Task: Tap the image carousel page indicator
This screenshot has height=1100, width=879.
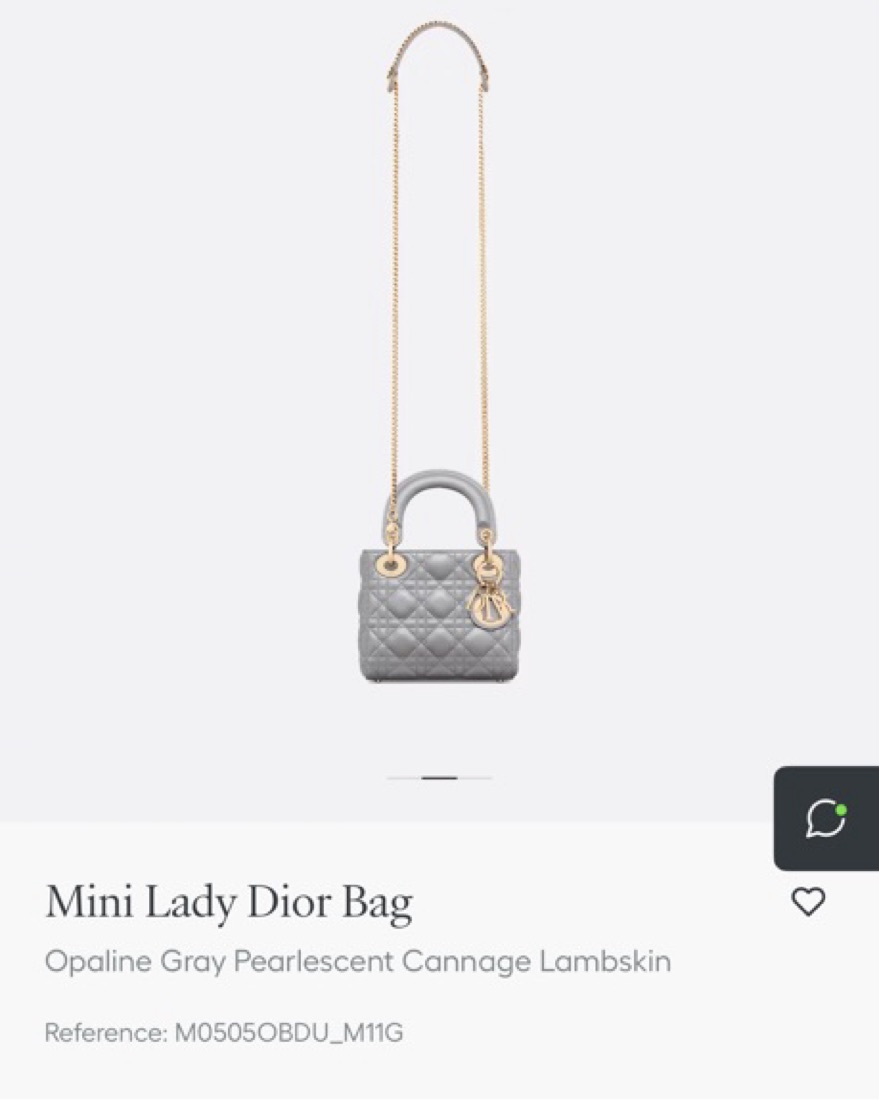Action: tap(439, 777)
